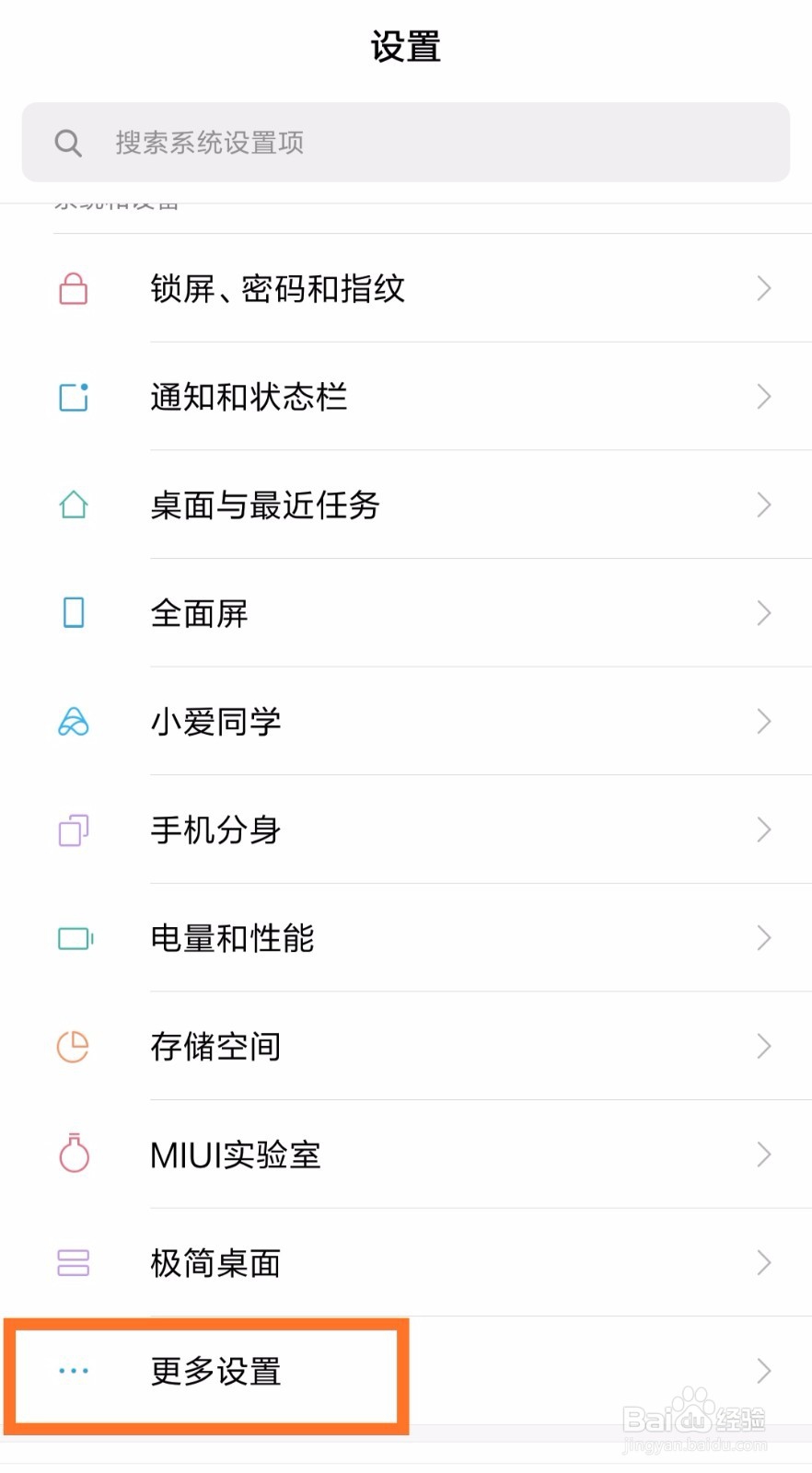The image size is (812, 1473).
Task: Open 存储空间
Action: [406, 1046]
